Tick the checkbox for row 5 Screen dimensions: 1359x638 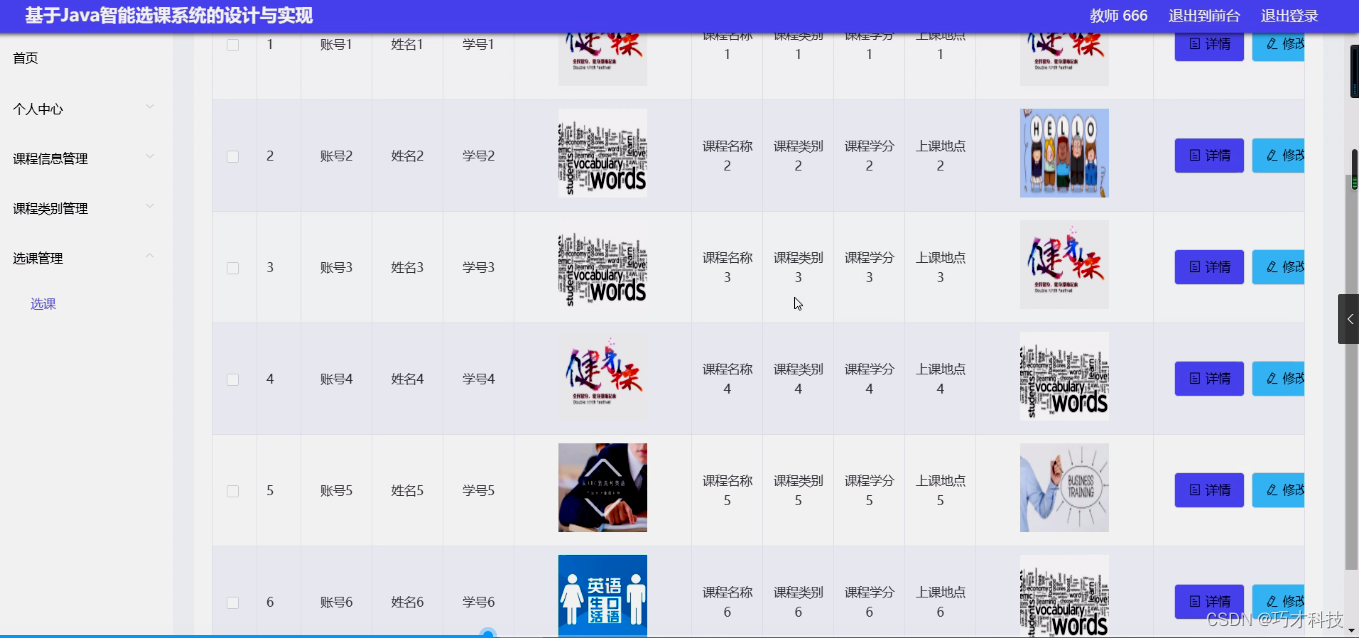(x=233, y=491)
